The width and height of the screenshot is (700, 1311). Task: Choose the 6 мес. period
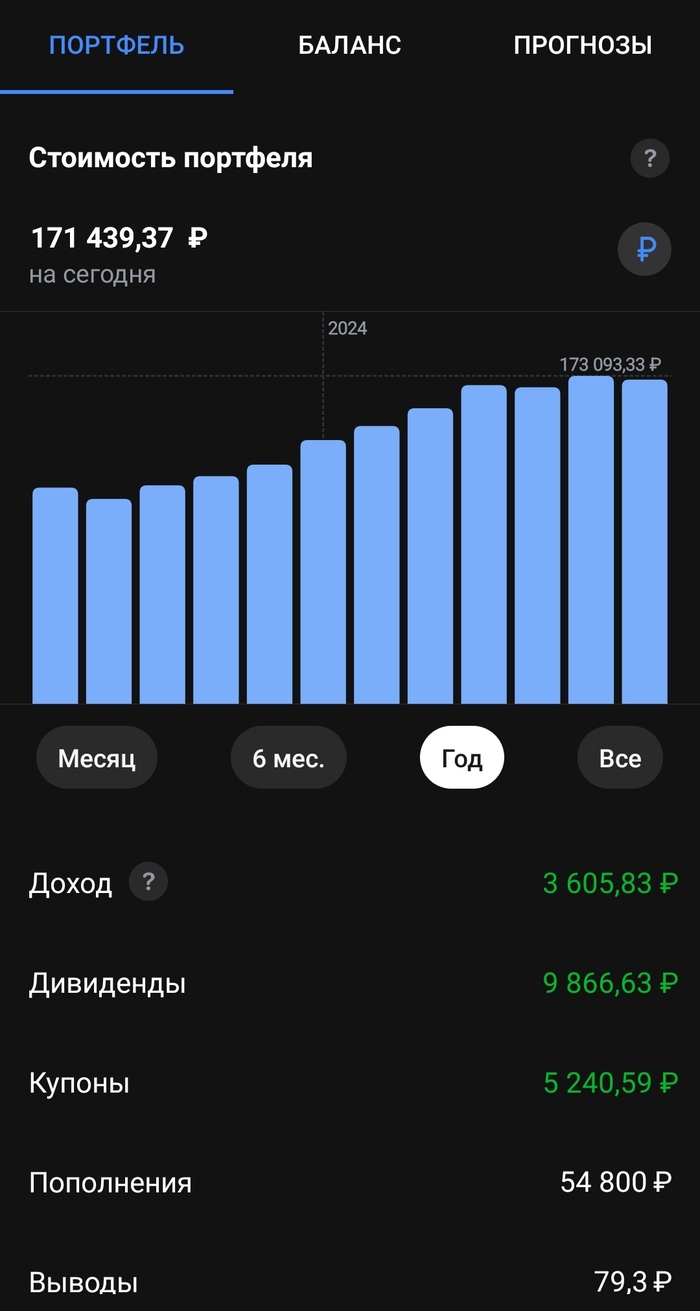pyautogui.click(x=288, y=758)
